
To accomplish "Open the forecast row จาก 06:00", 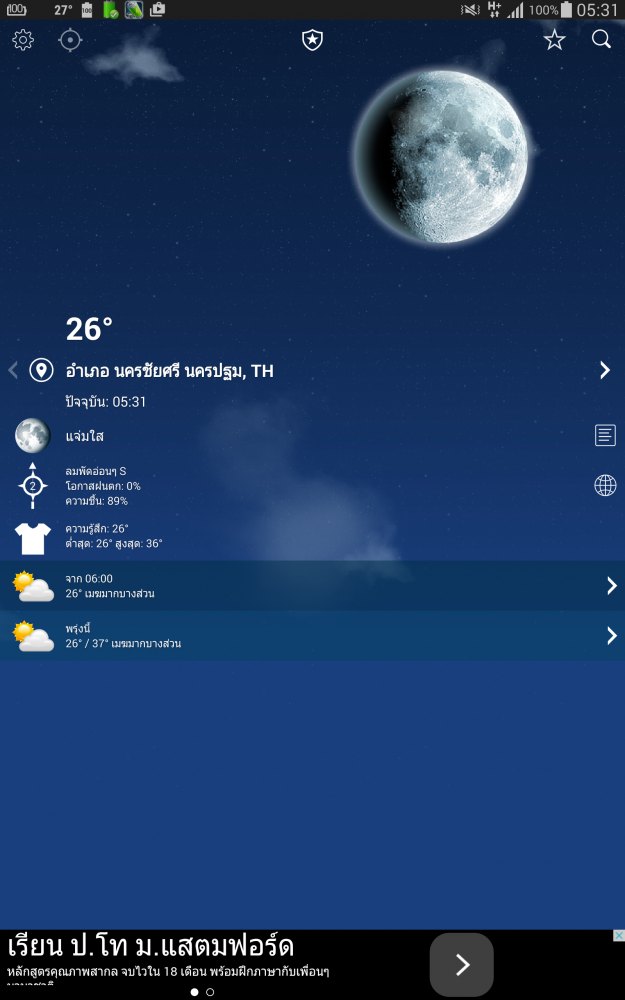I will click(x=312, y=586).
